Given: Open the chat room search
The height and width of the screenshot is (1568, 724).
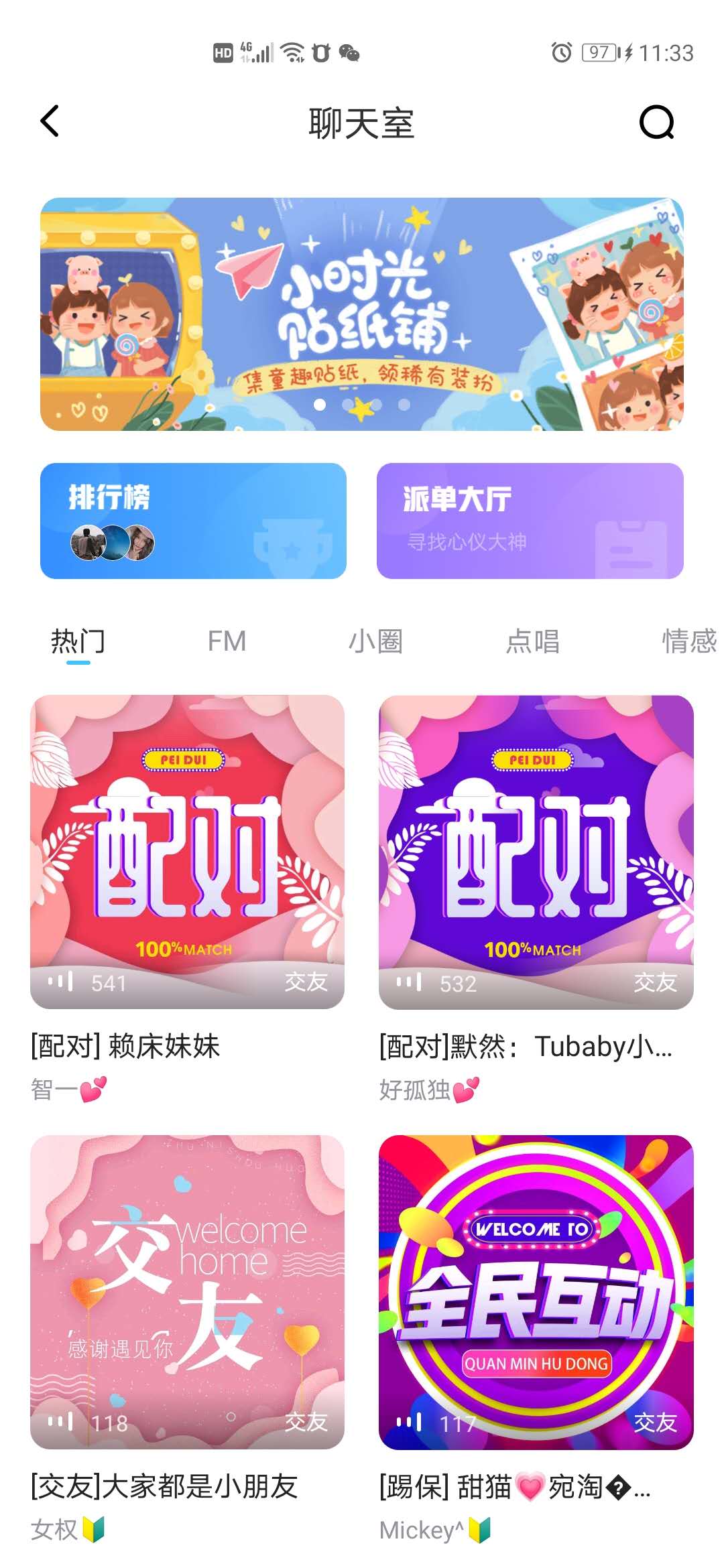Looking at the screenshot, I should pyautogui.click(x=656, y=122).
